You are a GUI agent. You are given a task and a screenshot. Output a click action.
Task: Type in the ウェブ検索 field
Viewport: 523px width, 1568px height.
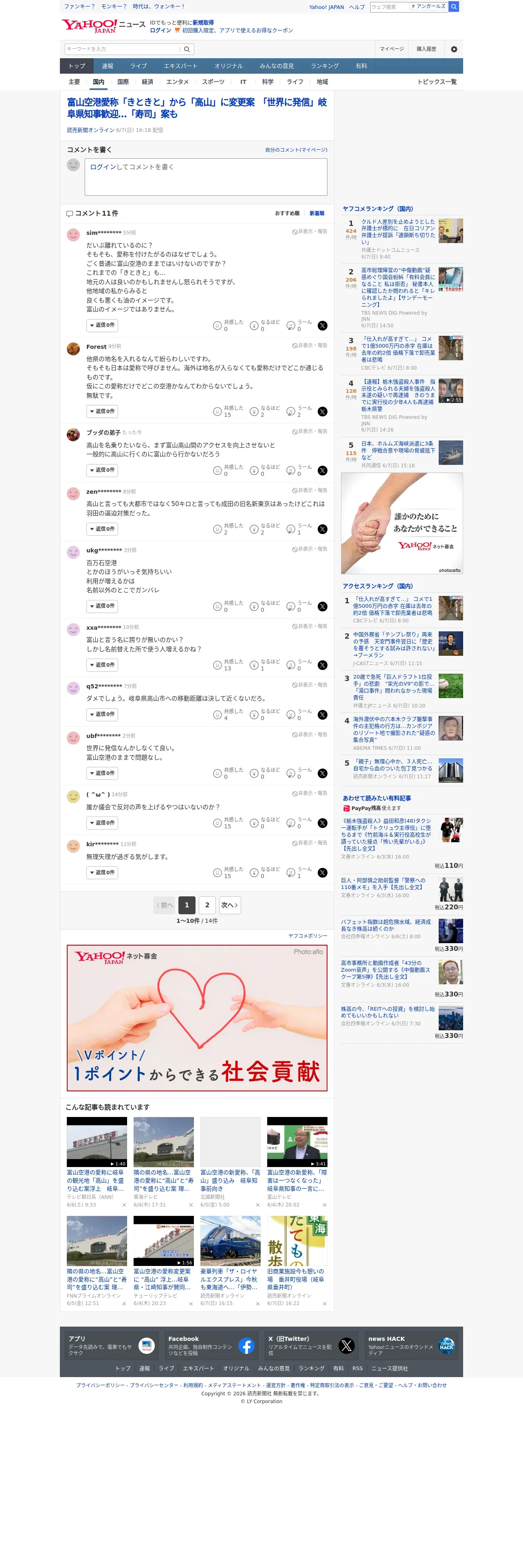(389, 7)
